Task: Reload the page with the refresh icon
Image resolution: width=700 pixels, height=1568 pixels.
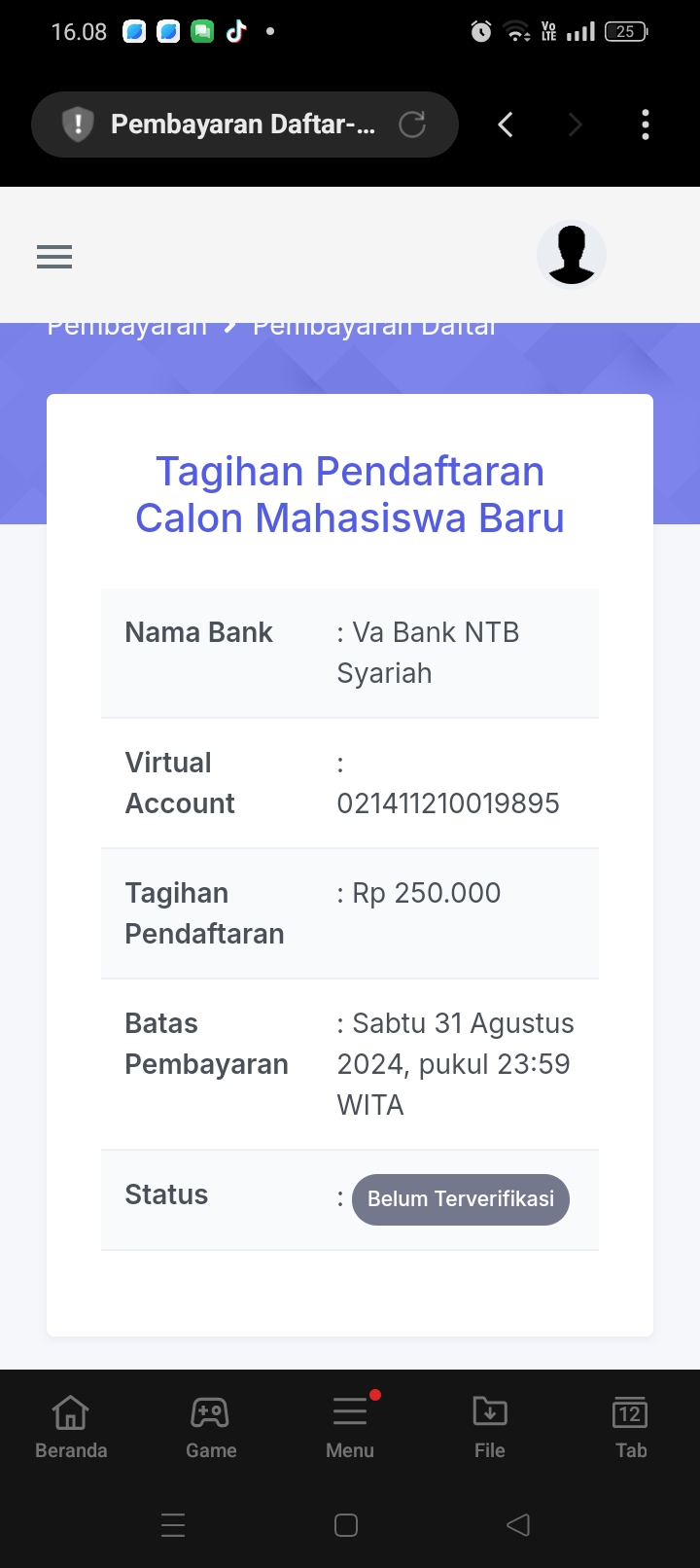Action: click(412, 125)
